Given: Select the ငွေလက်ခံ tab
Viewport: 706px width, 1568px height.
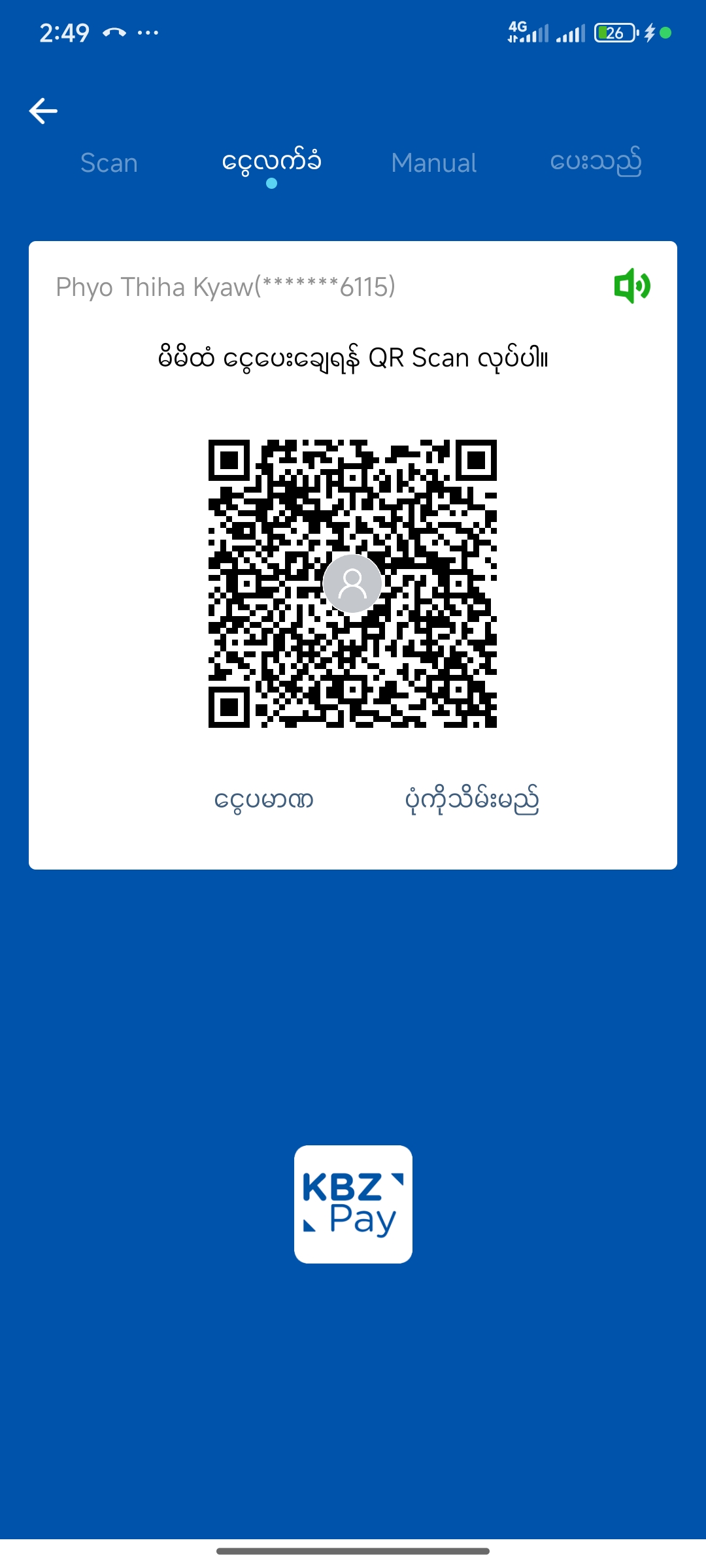Looking at the screenshot, I should (271, 163).
